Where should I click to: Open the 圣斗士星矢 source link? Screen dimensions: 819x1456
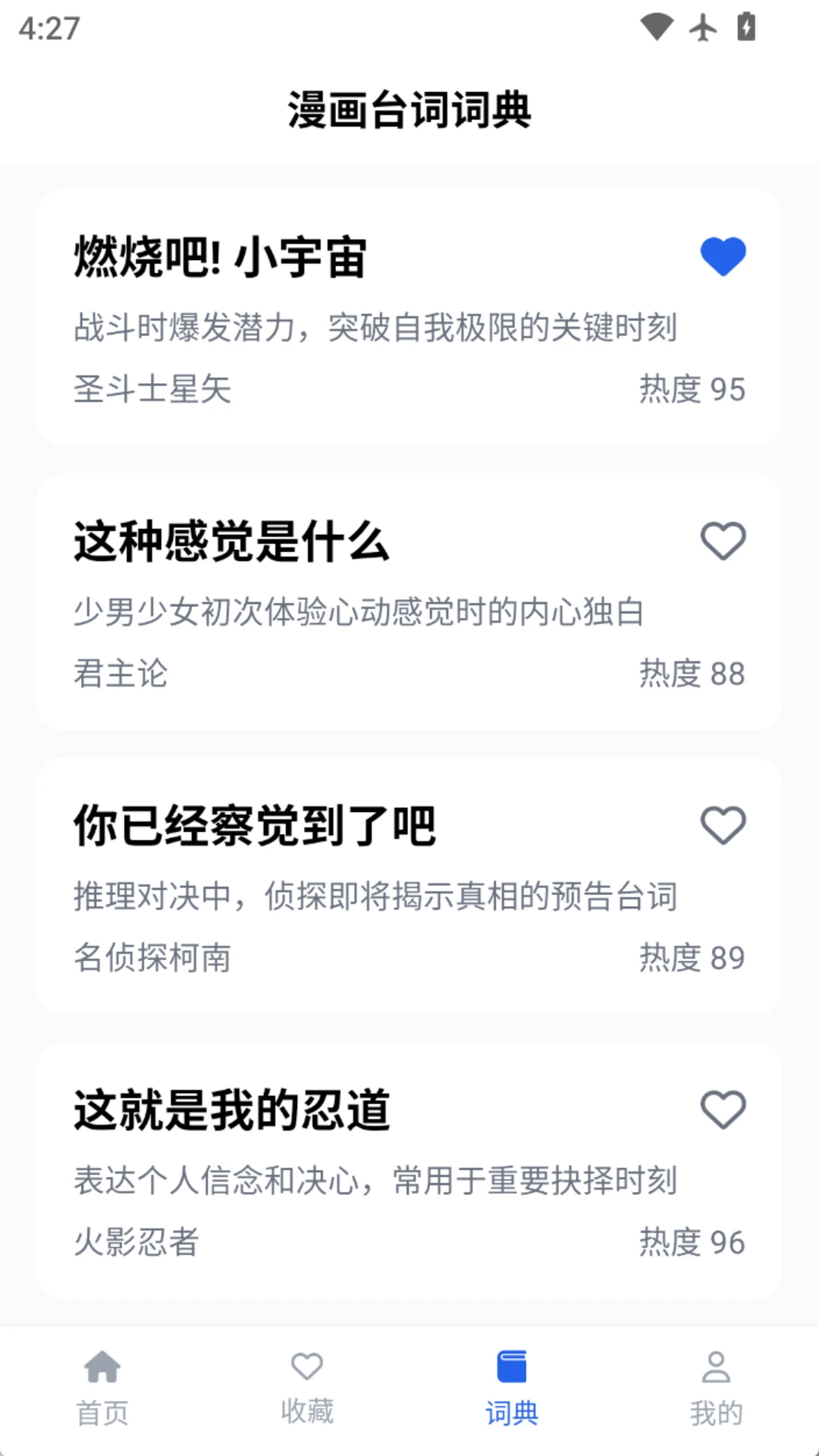tap(153, 390)
